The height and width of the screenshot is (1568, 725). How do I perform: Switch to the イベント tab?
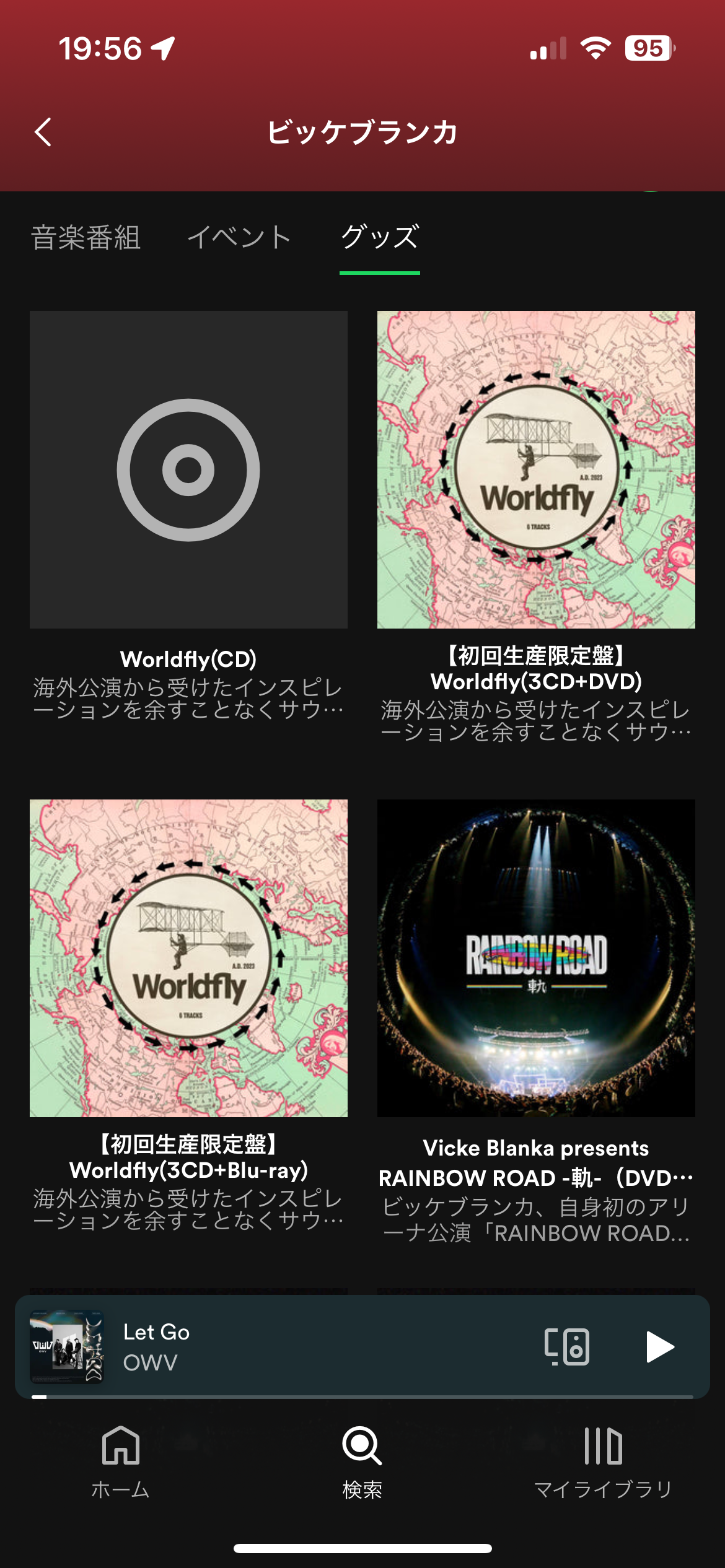click(239, 238)
